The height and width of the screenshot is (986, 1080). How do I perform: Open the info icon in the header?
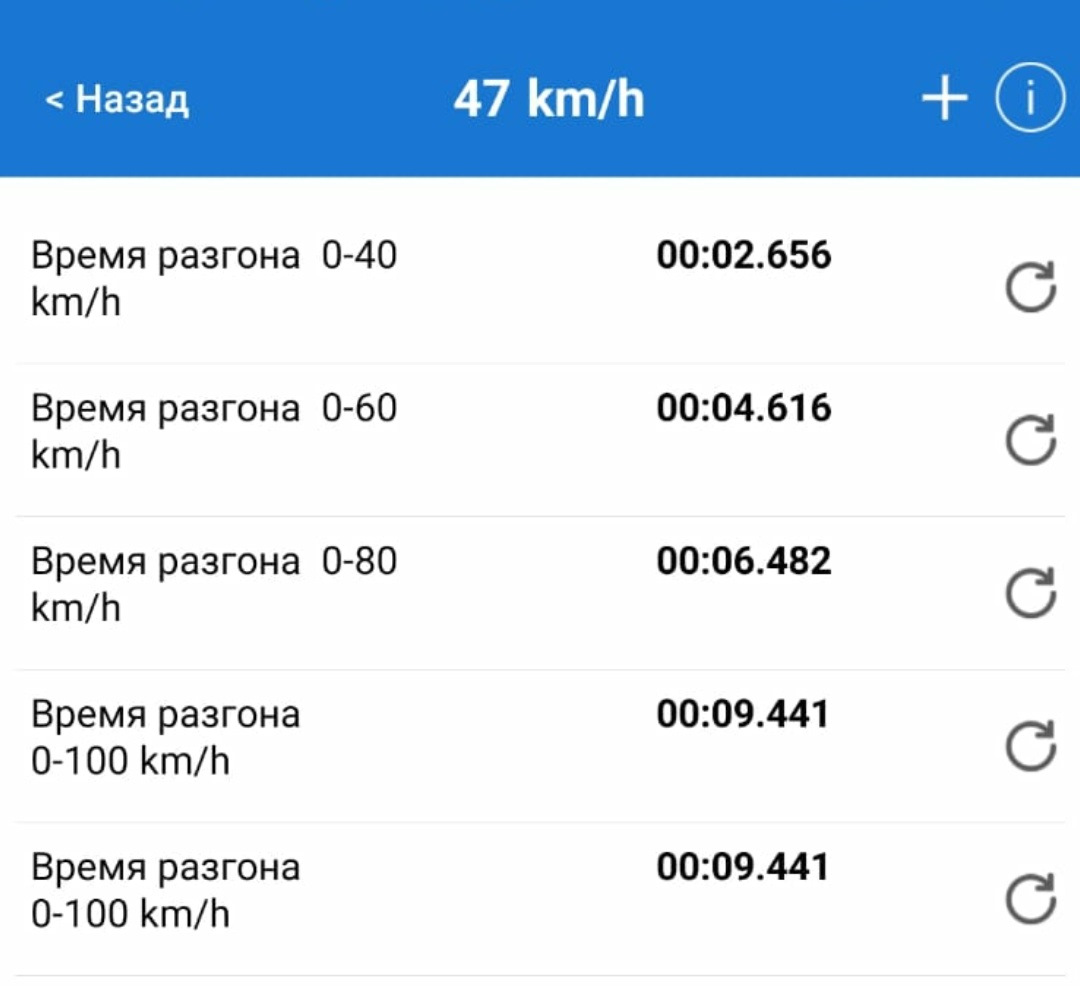(x=1029, y=100)
